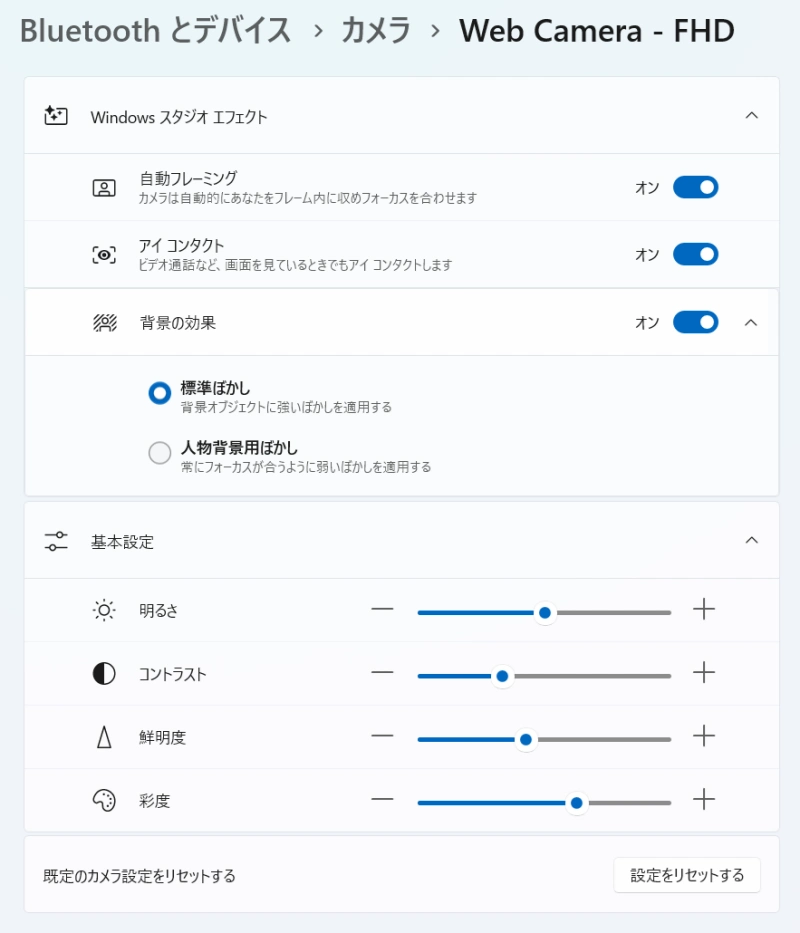This screenshot has height=933, width=800.
Task: Toggle 背景の効果 off
Action: (697, 322)
